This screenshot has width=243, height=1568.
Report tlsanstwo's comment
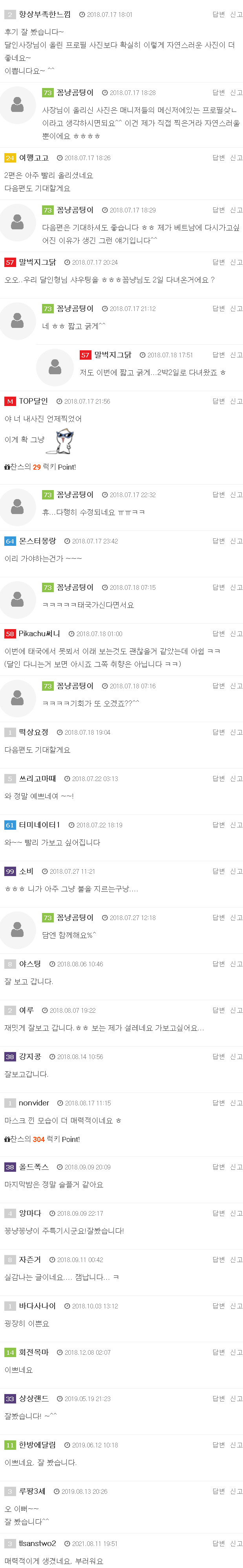(236, 1543)
